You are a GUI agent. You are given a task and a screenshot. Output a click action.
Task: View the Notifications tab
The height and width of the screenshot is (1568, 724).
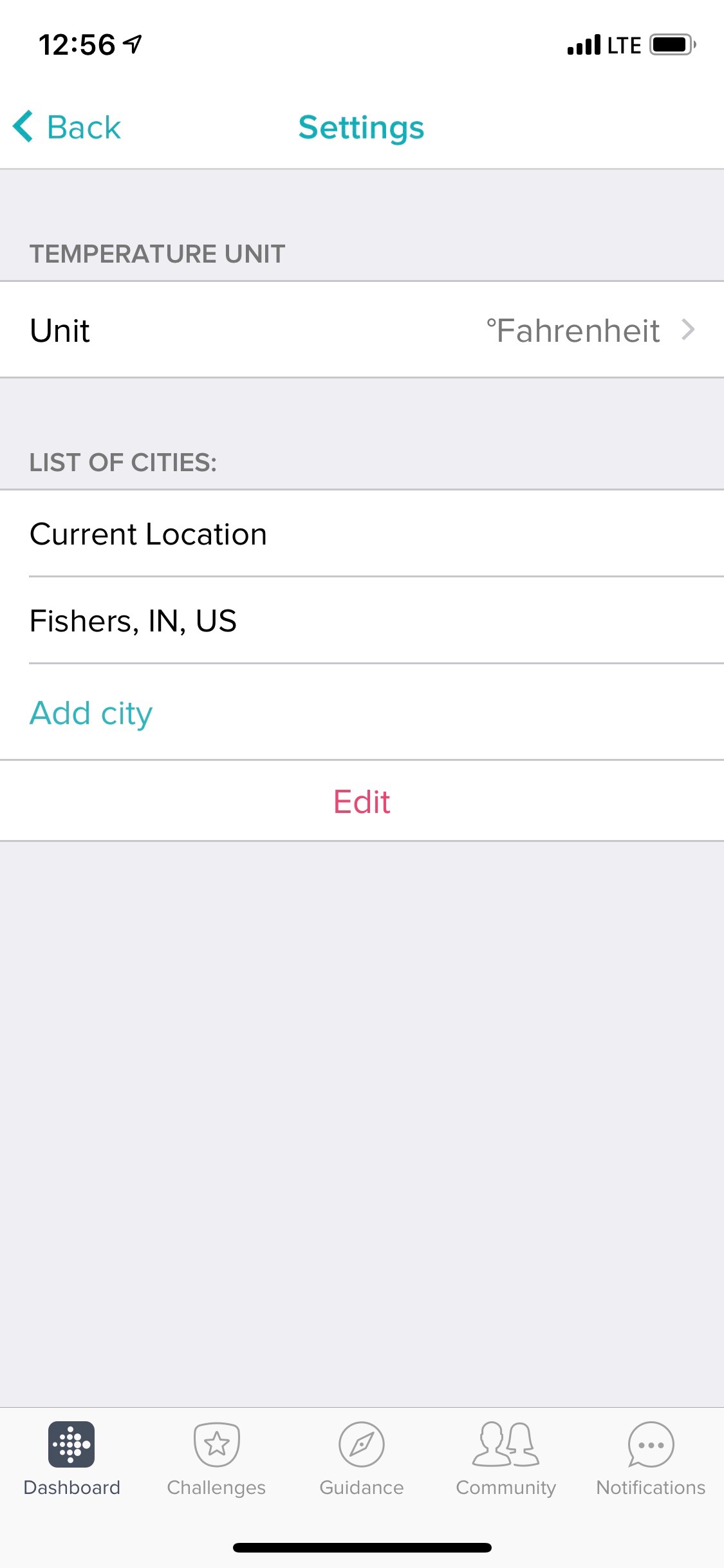[x=651, y=1459]
